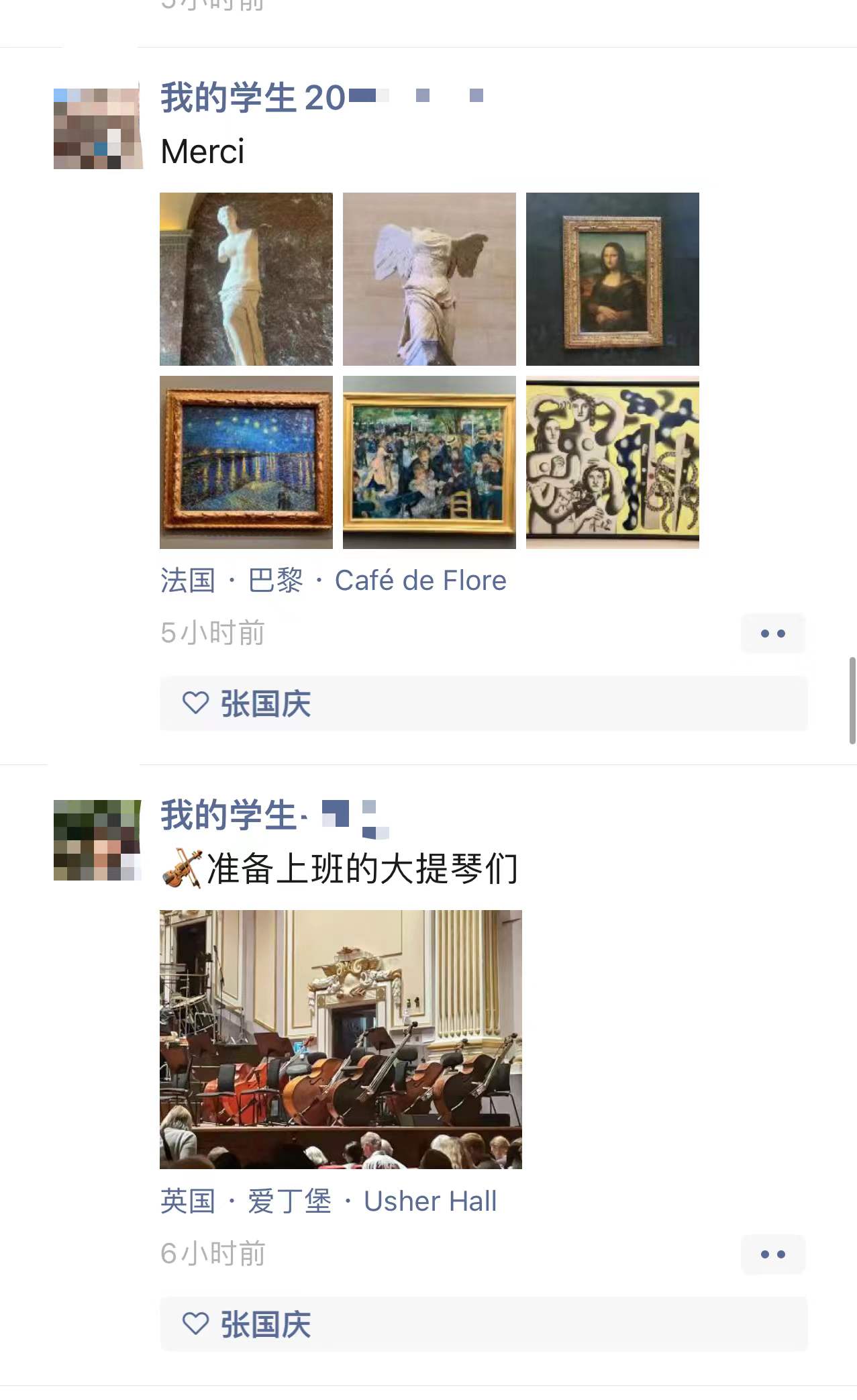Open the Venus de Milo photo

[x=246, y=279]
